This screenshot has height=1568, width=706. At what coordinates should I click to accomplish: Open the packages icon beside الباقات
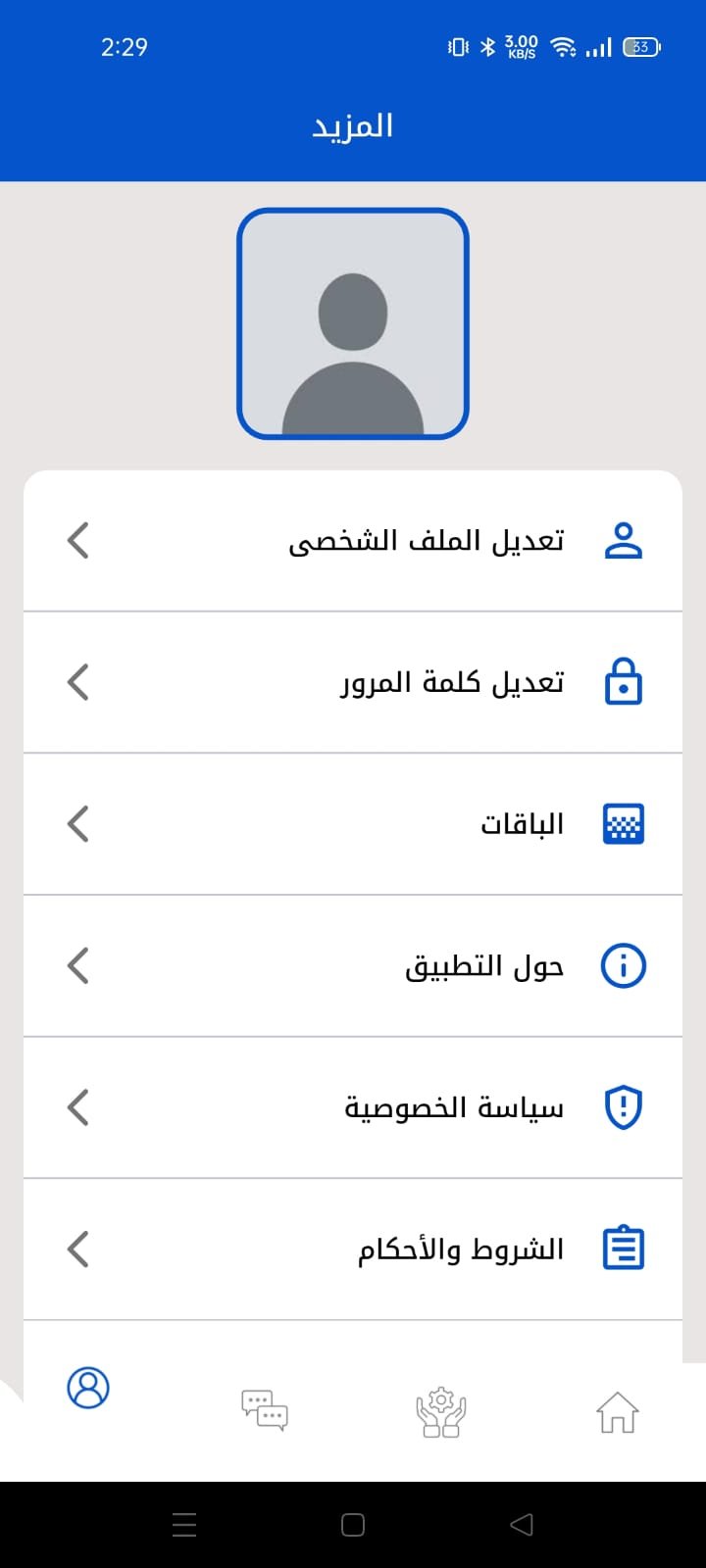point(623,823)
